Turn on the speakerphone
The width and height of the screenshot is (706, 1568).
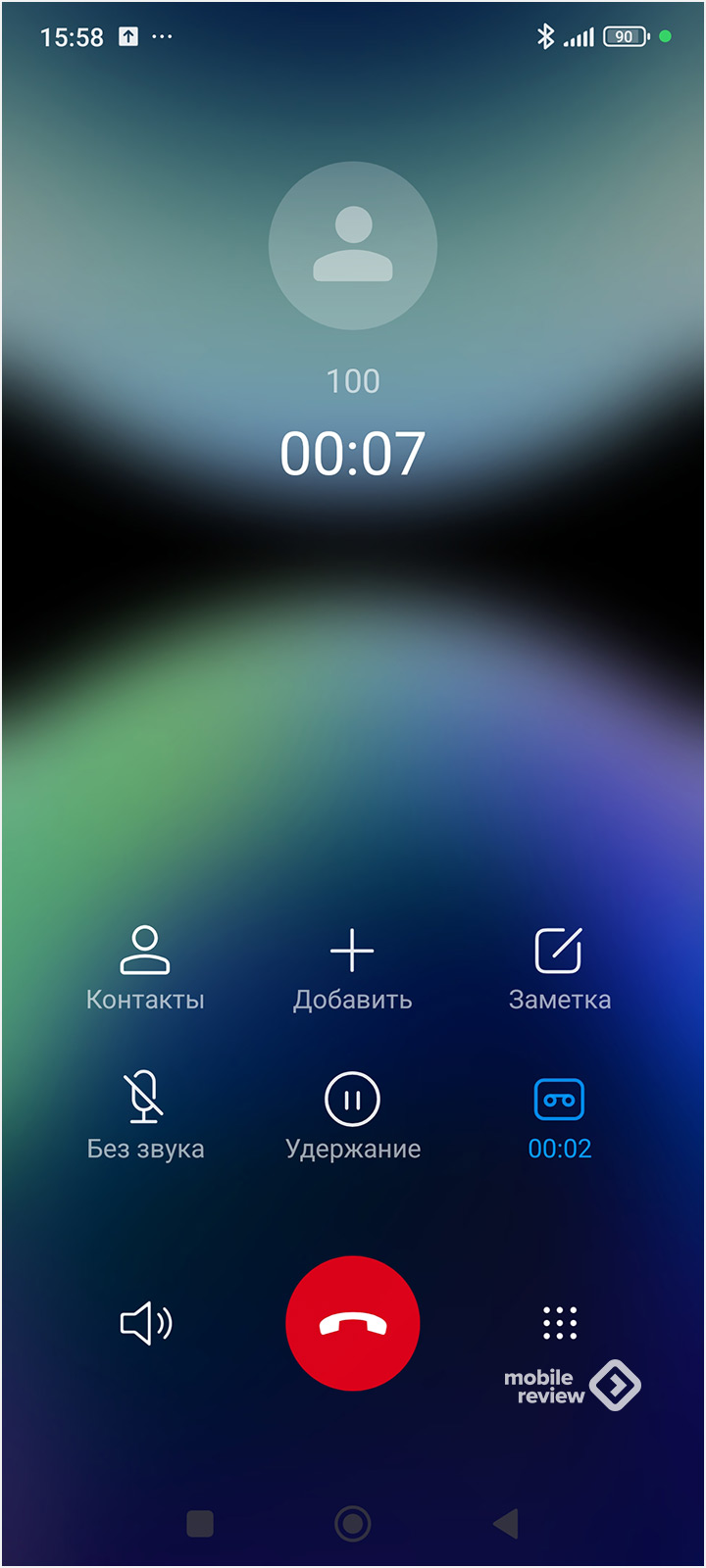click(x=145, y=1323)
